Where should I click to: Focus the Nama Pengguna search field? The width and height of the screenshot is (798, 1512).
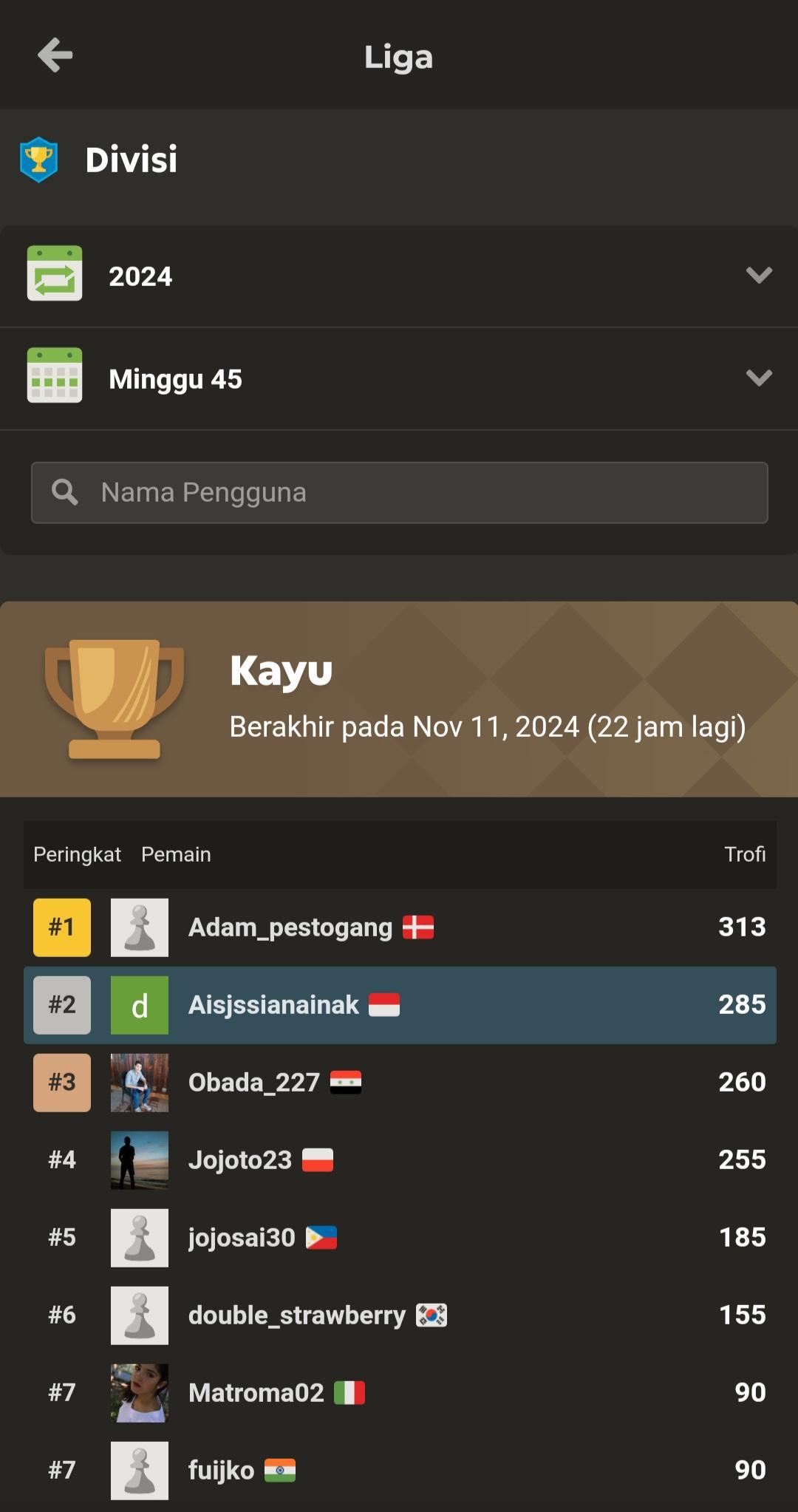tap(414, 493)
